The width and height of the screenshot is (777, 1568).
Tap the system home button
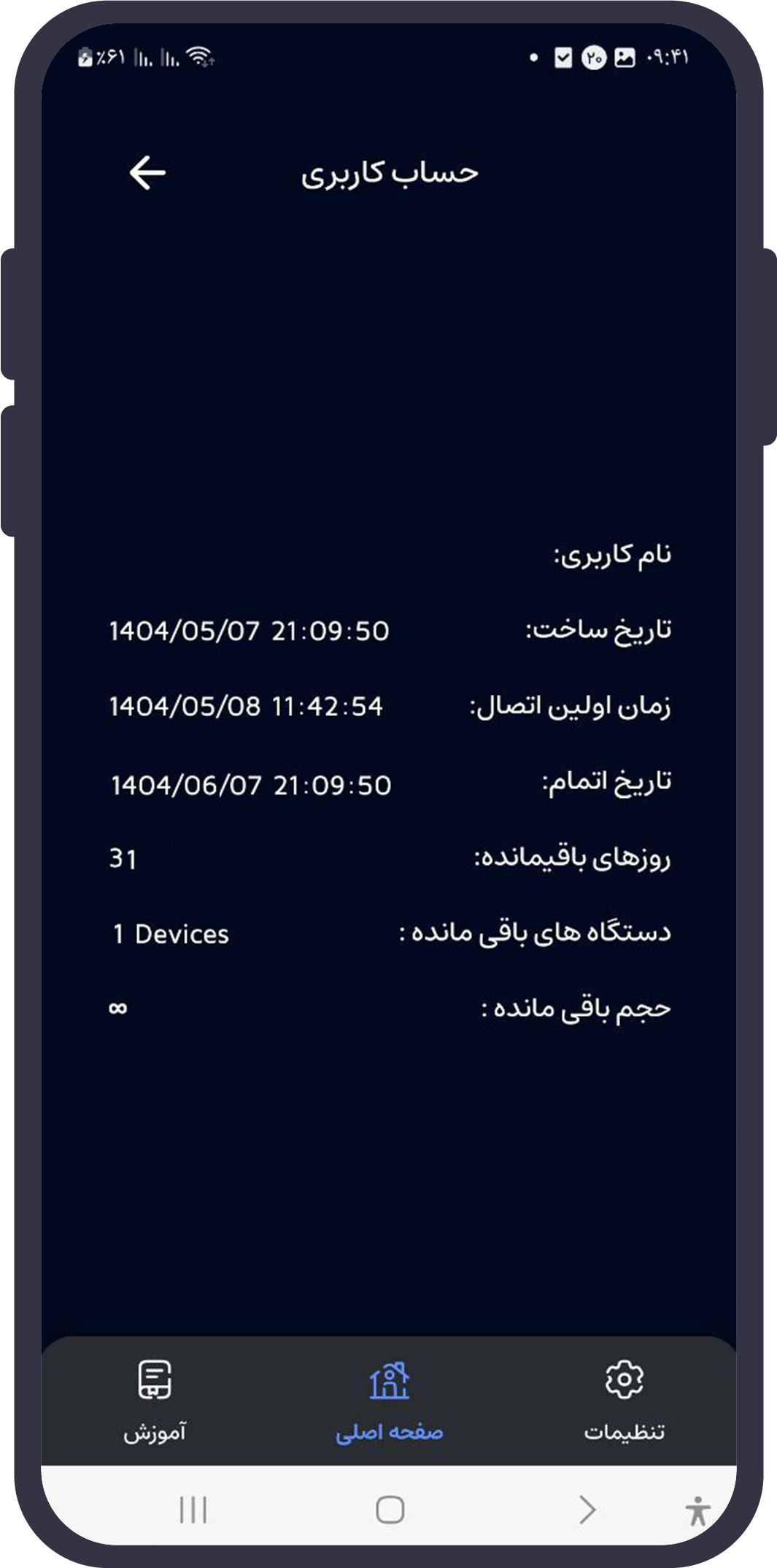click(390, 1510)
